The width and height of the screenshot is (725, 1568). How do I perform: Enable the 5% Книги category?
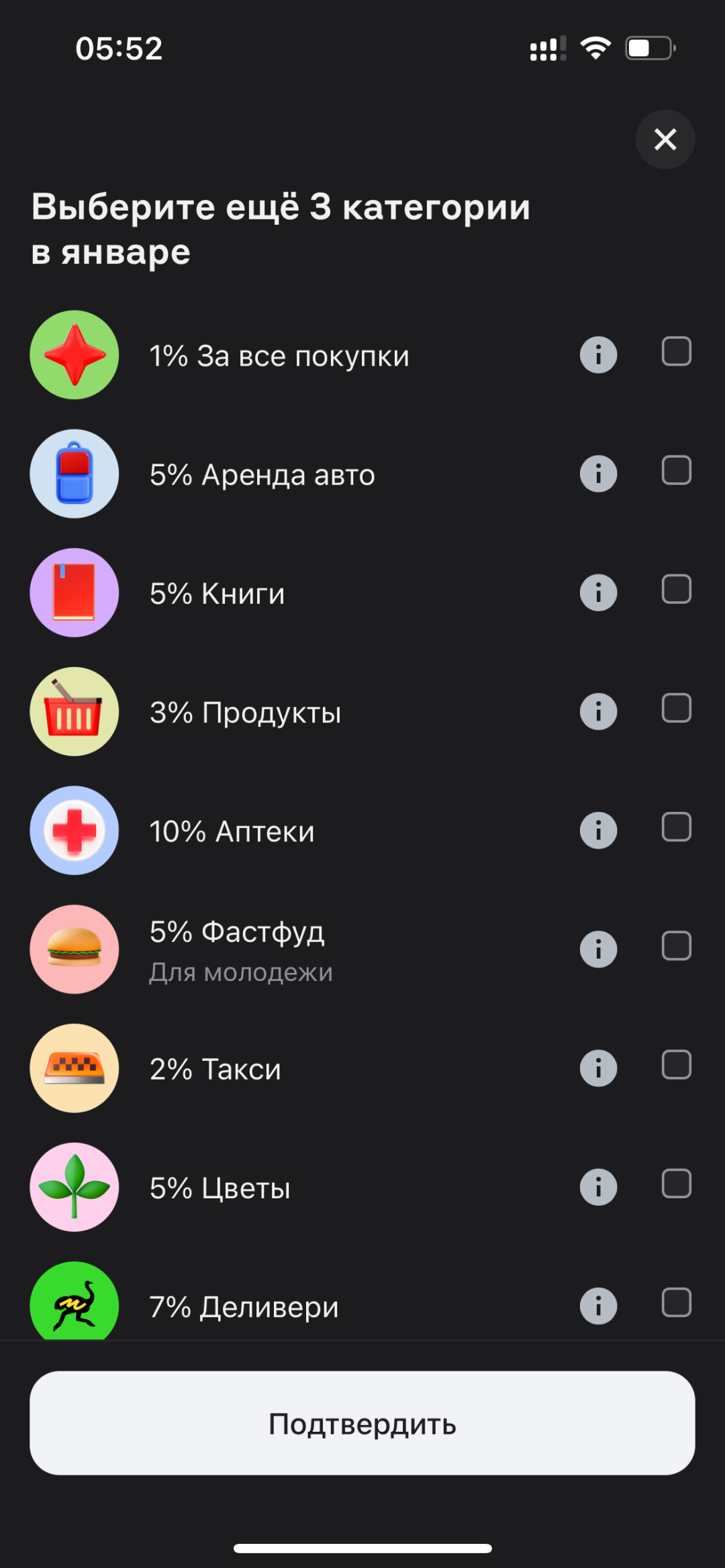coord(676,589)
